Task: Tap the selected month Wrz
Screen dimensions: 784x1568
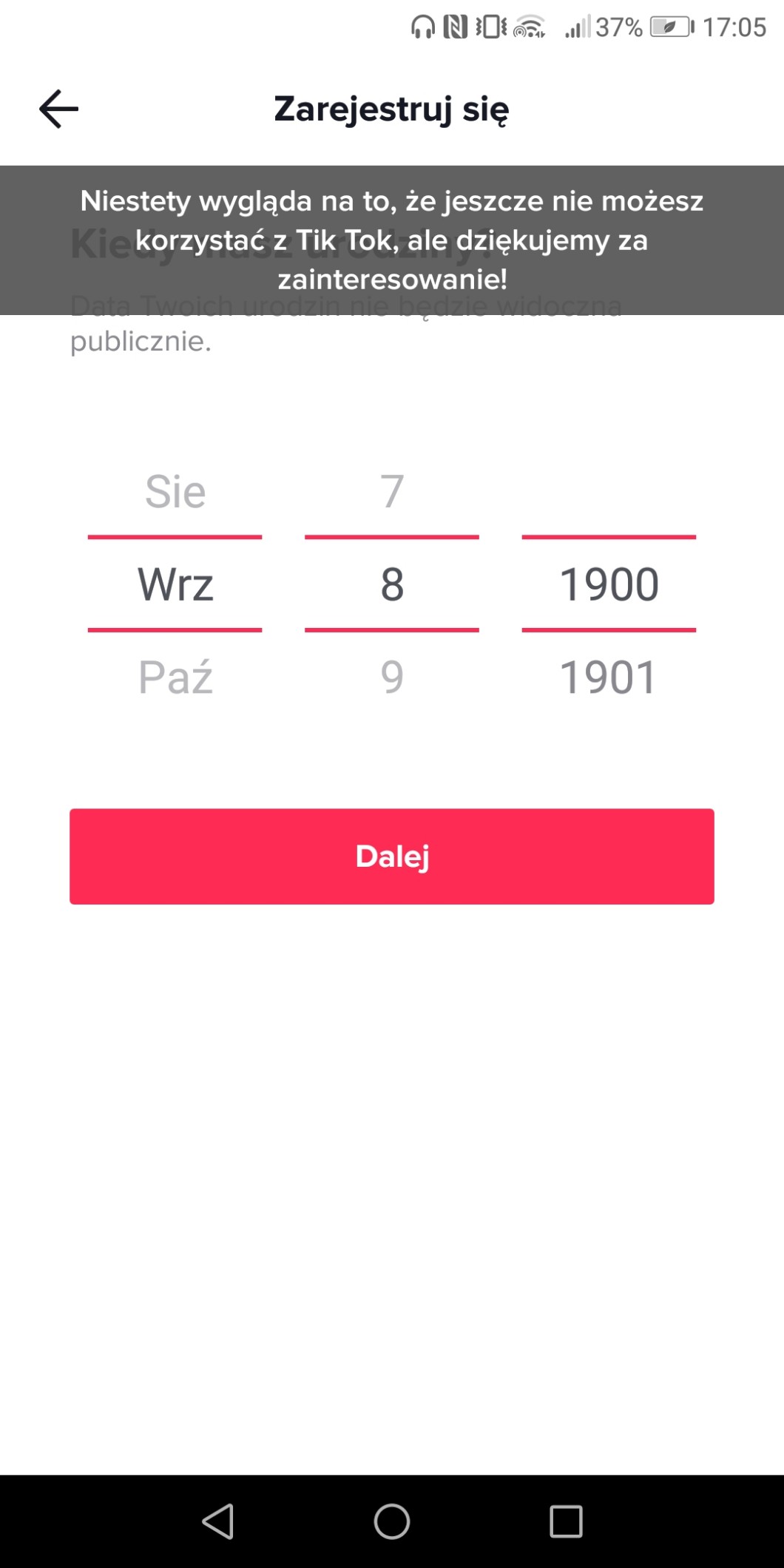Action: 175,584
